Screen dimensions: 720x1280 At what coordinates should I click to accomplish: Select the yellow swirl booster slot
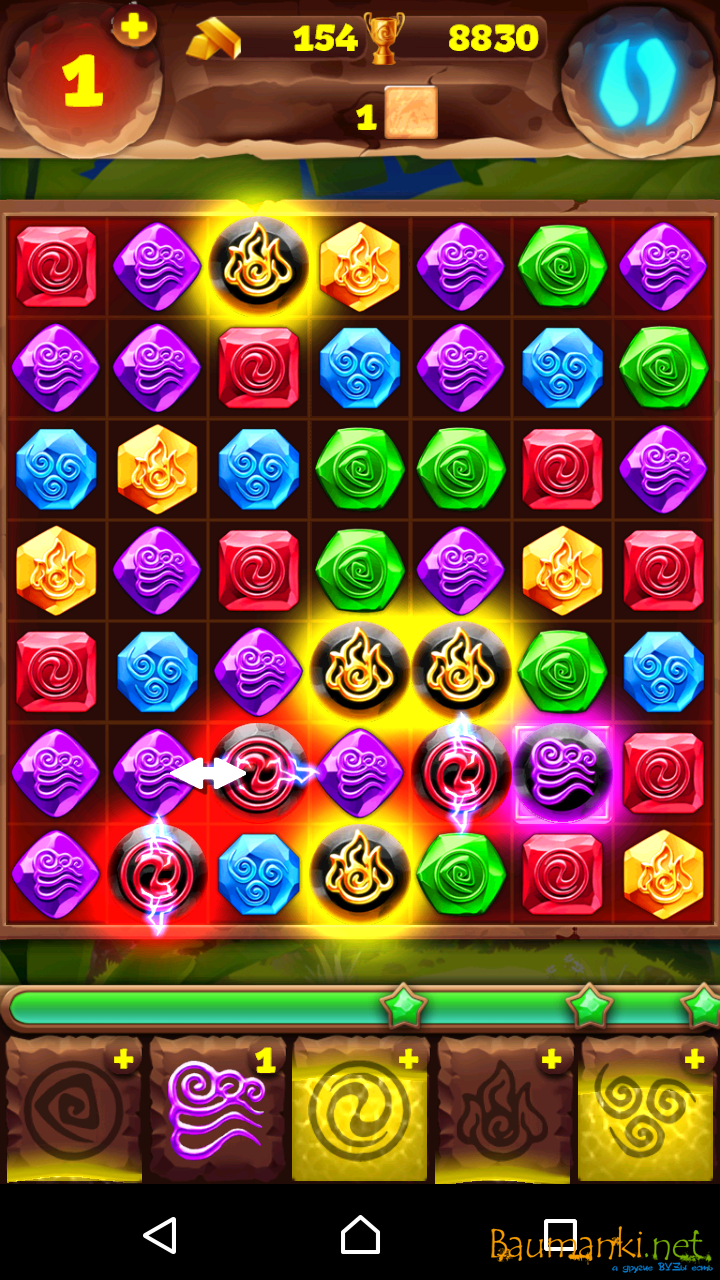tap(360, 1110)
